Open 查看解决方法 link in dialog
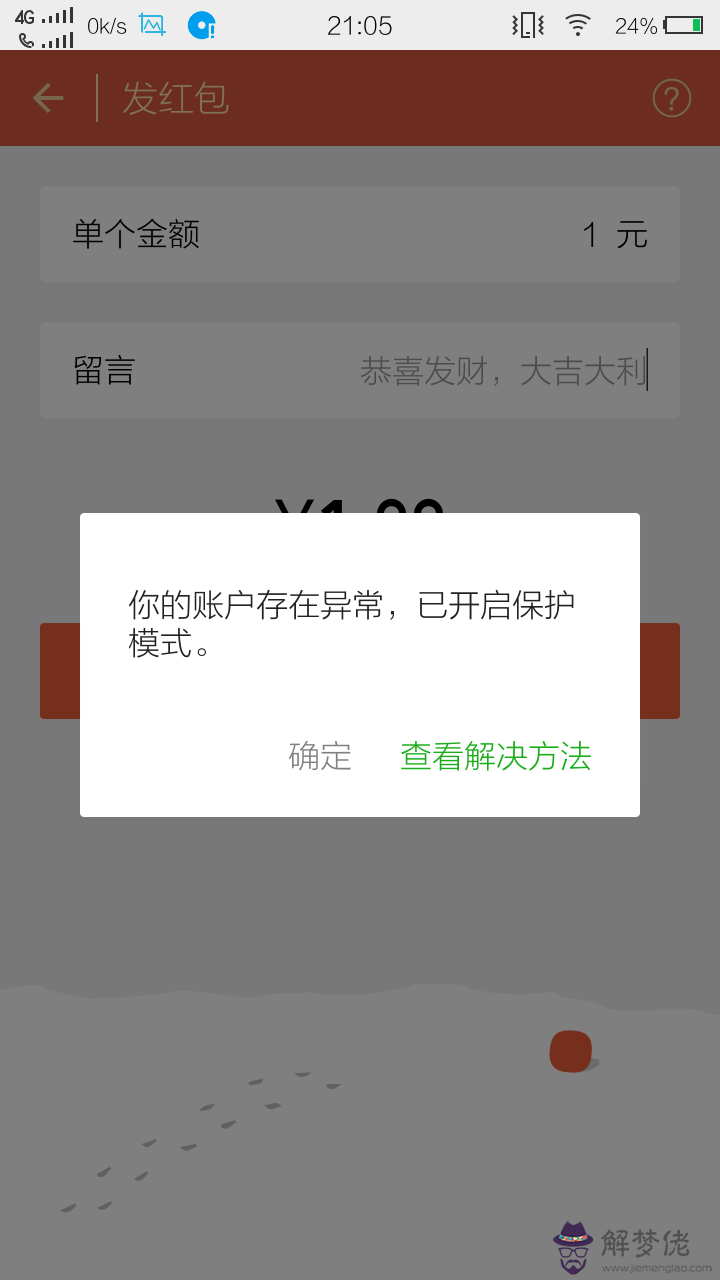The height and width of the screenshot is (1280, 720). click(495, 756)
